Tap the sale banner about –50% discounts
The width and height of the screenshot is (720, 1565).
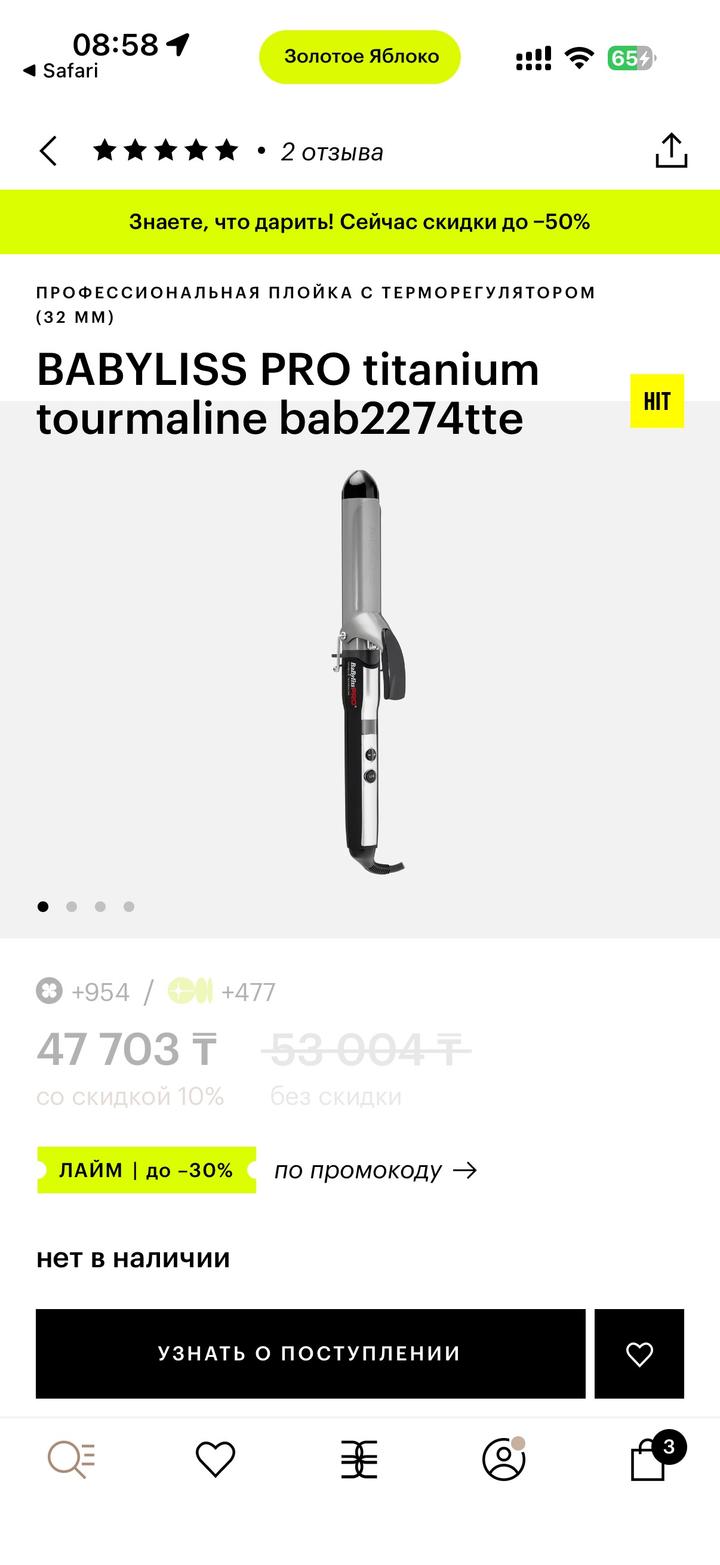tap(360, 223)
